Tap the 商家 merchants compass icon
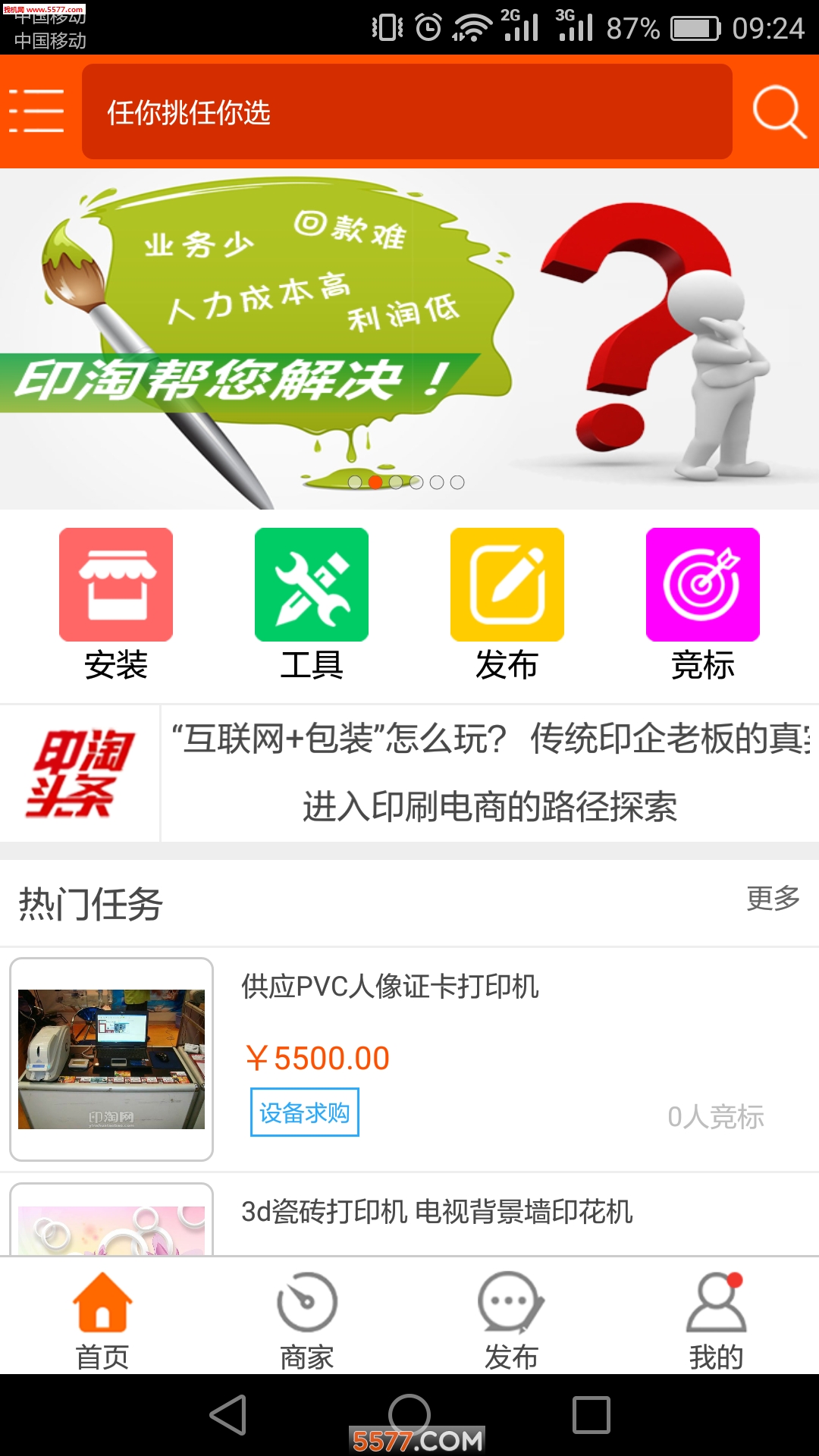819x1456 pixels. [306, 1316]
